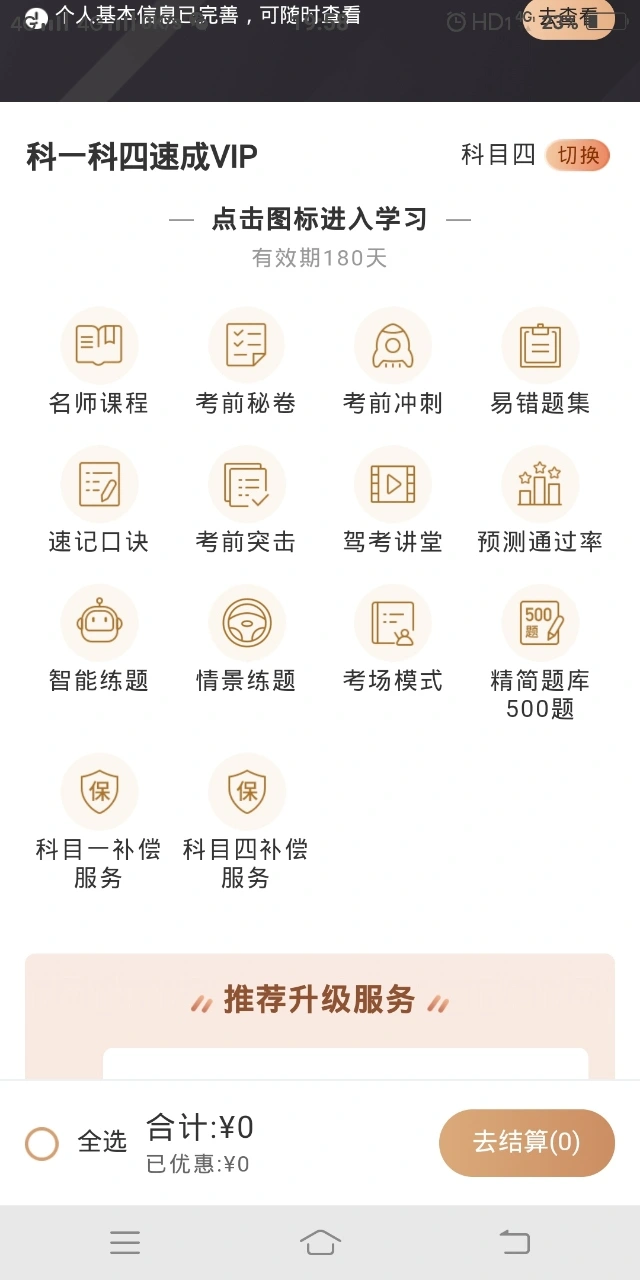This screenshot has width=640, height=1280.
Task: Switch subject with the 切换 button
Action: point(578,155)
